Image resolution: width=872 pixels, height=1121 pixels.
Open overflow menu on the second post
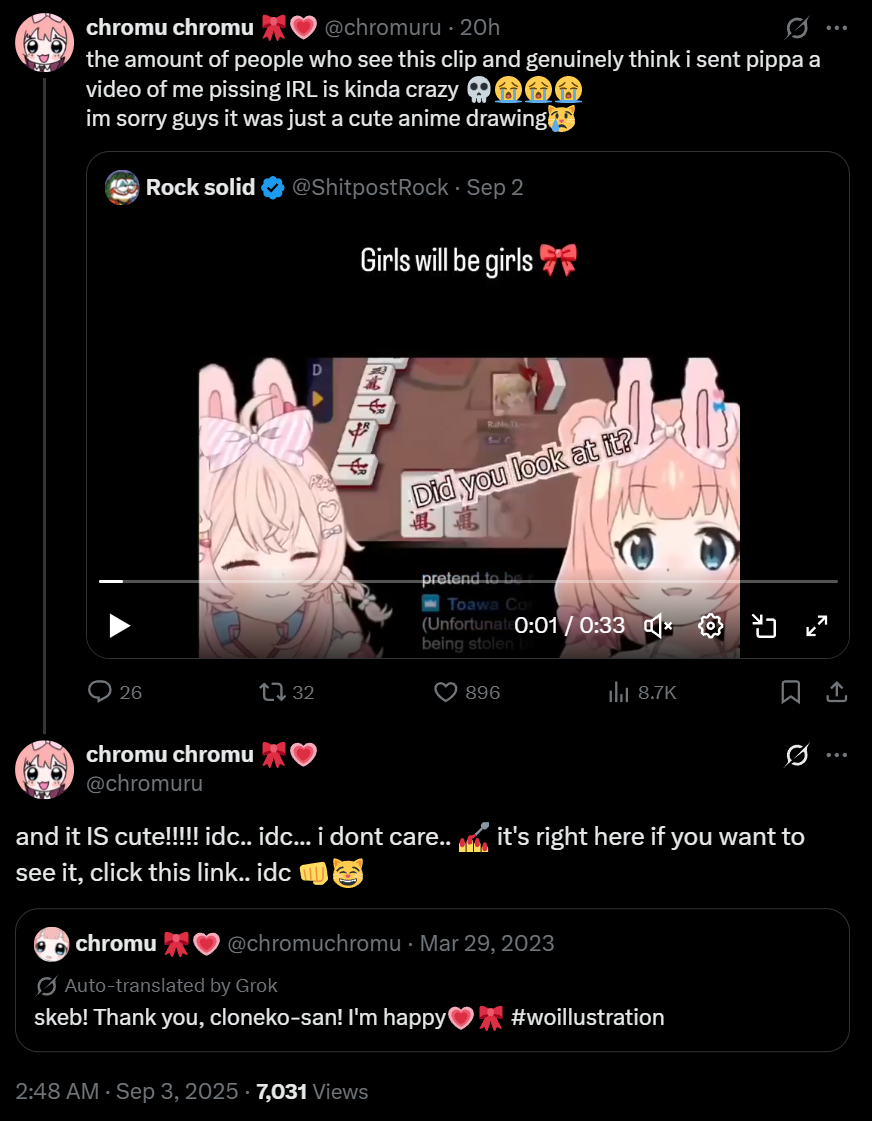(x=837, y=755)
